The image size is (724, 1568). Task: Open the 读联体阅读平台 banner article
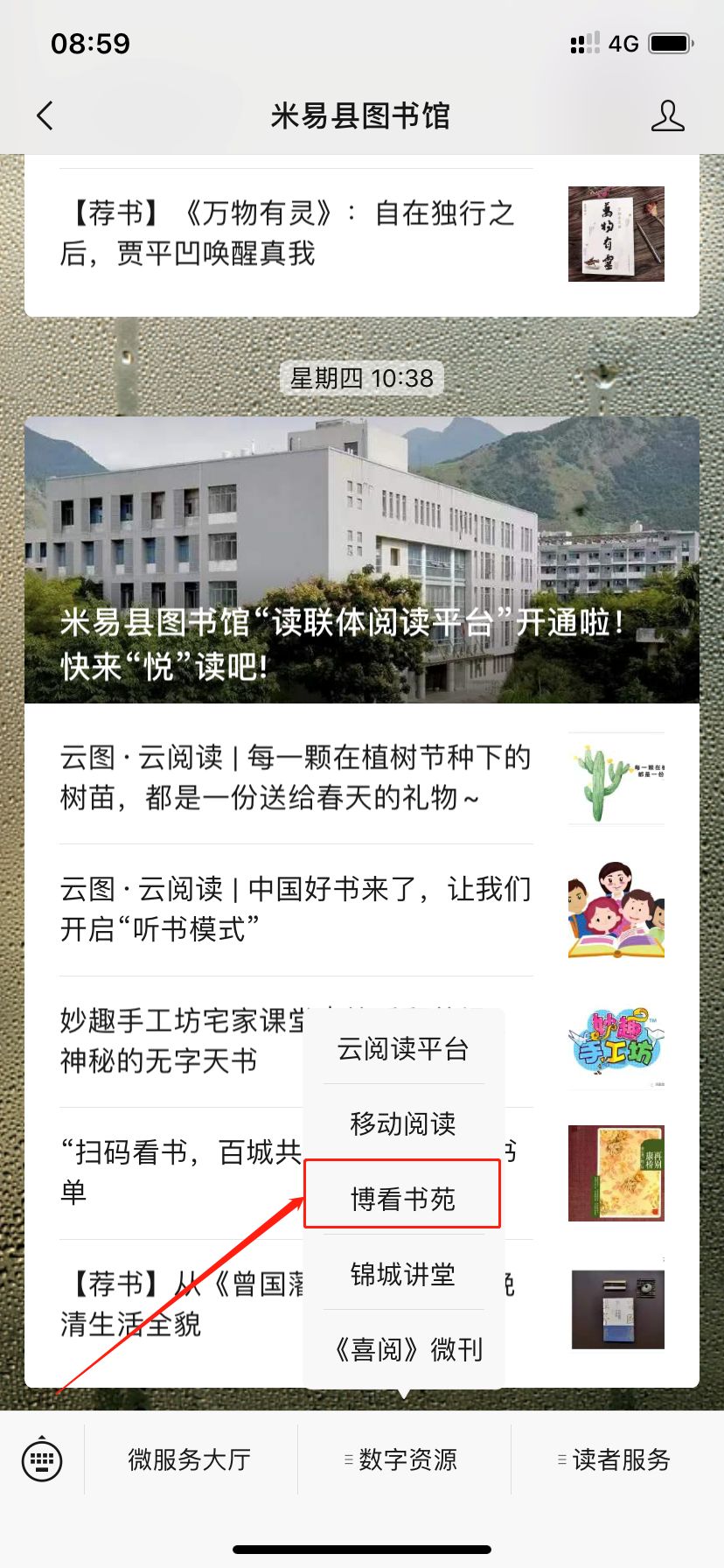point(362,560)
